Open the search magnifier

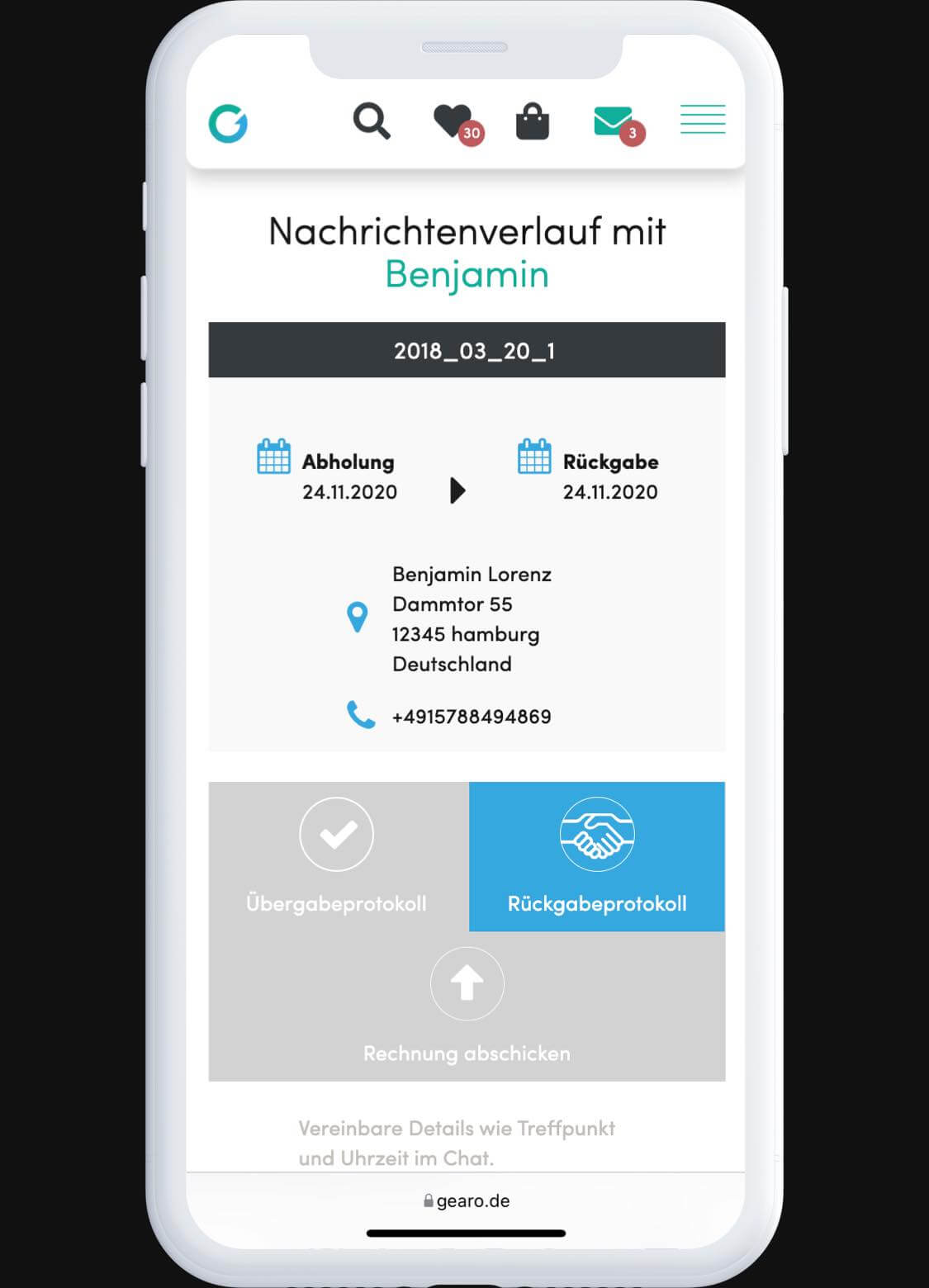tap(371, 121)
